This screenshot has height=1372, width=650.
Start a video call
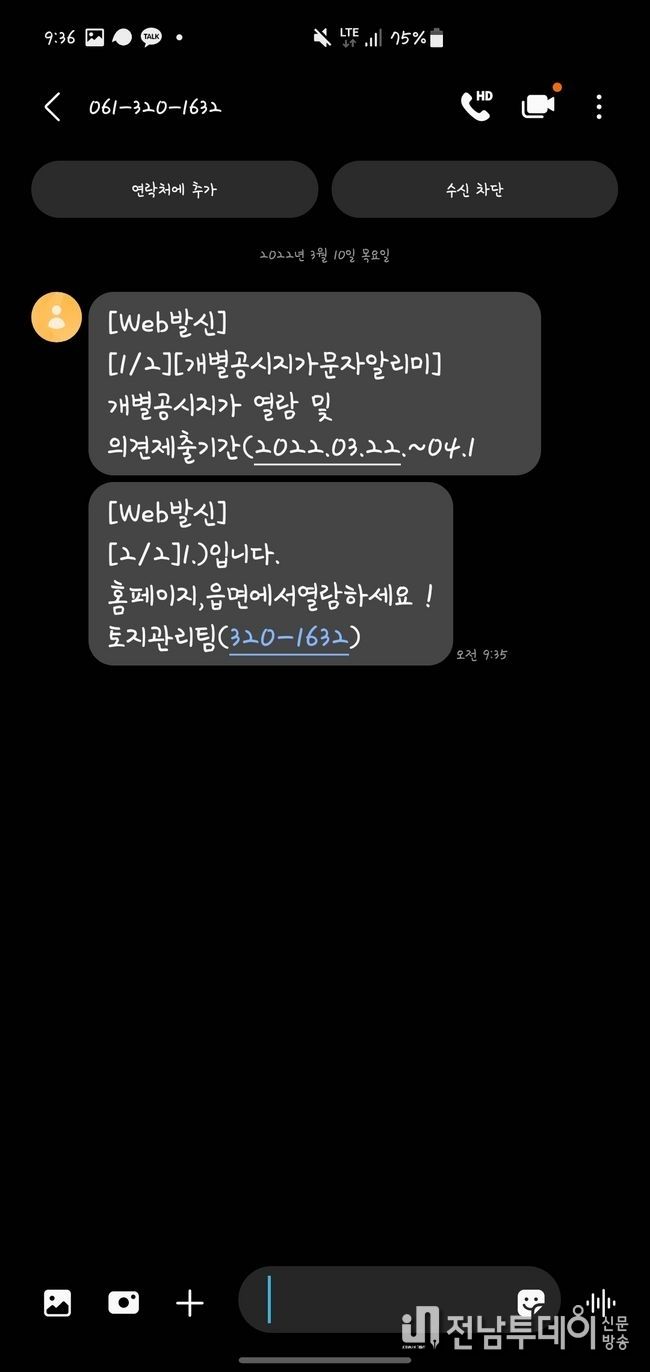(538, 106)
